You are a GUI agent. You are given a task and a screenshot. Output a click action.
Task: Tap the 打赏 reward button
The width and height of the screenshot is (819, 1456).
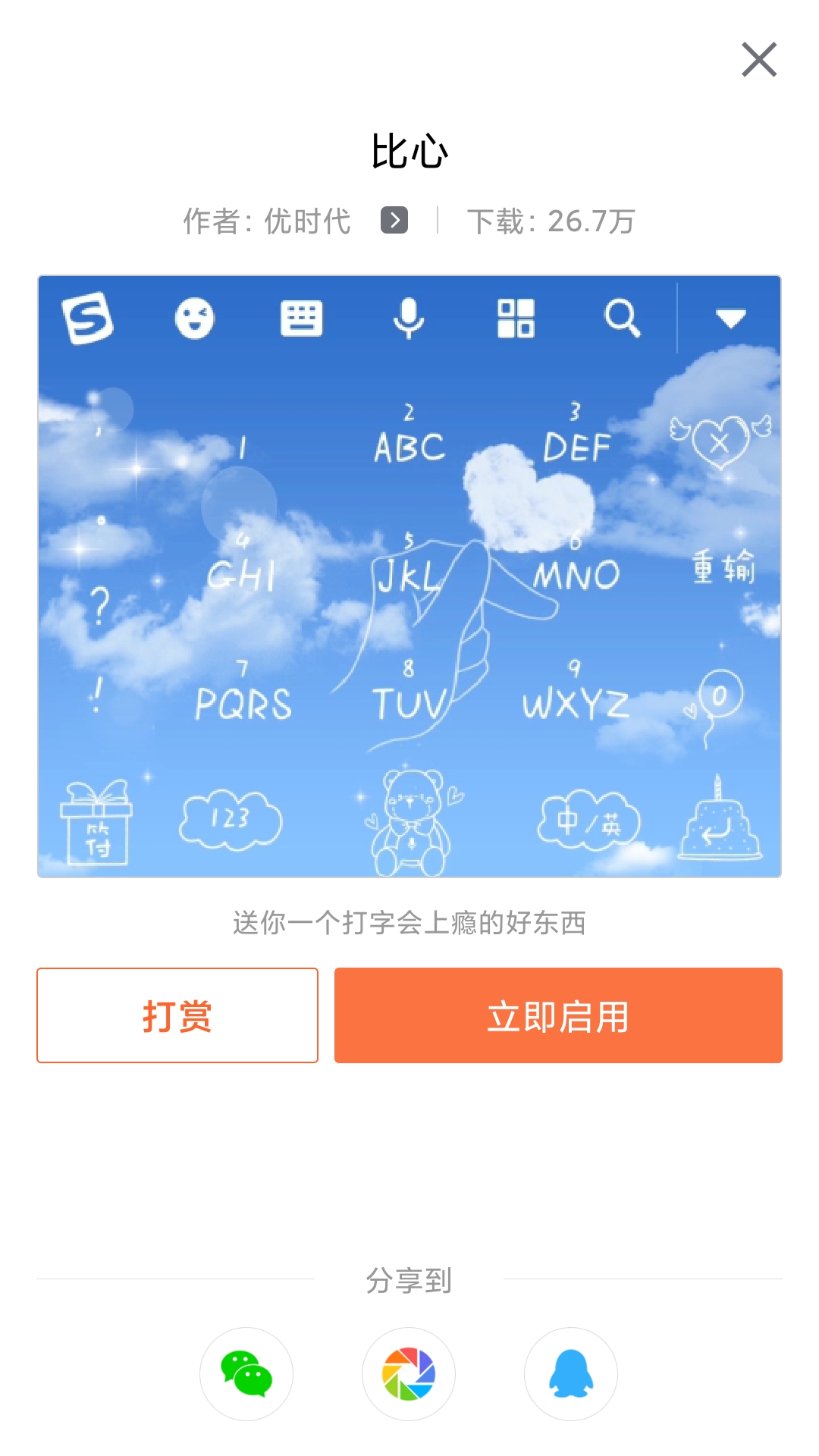click(177, 1015)
